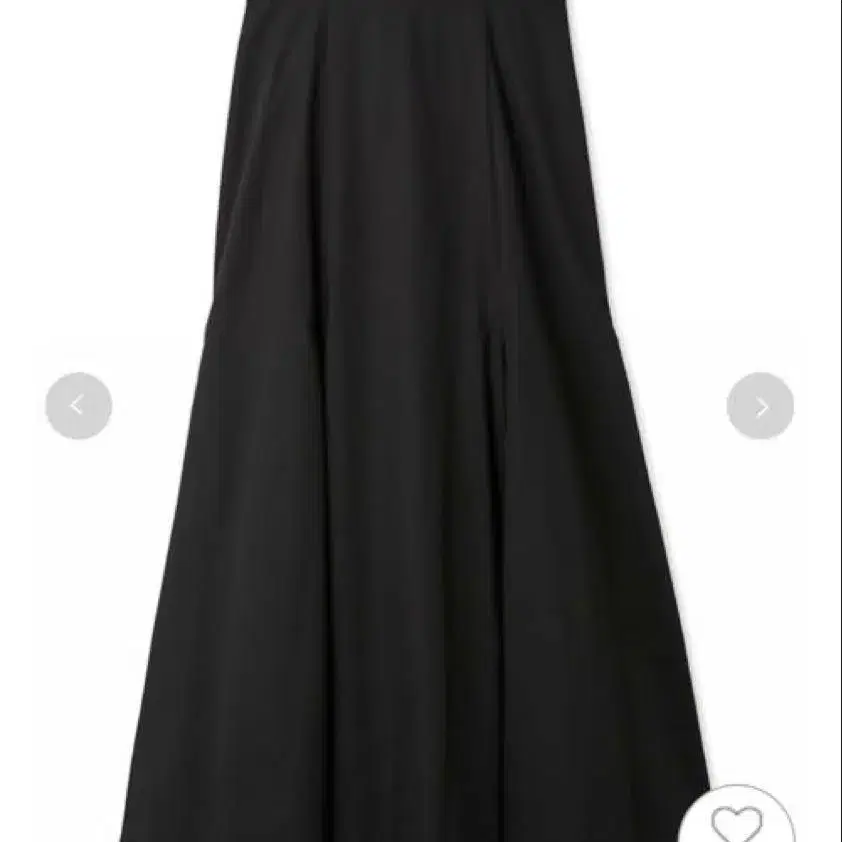Image resolution: width=842 pixels, height=842 pixels.
Task: Show the next product photo
Action: [760, 406]
